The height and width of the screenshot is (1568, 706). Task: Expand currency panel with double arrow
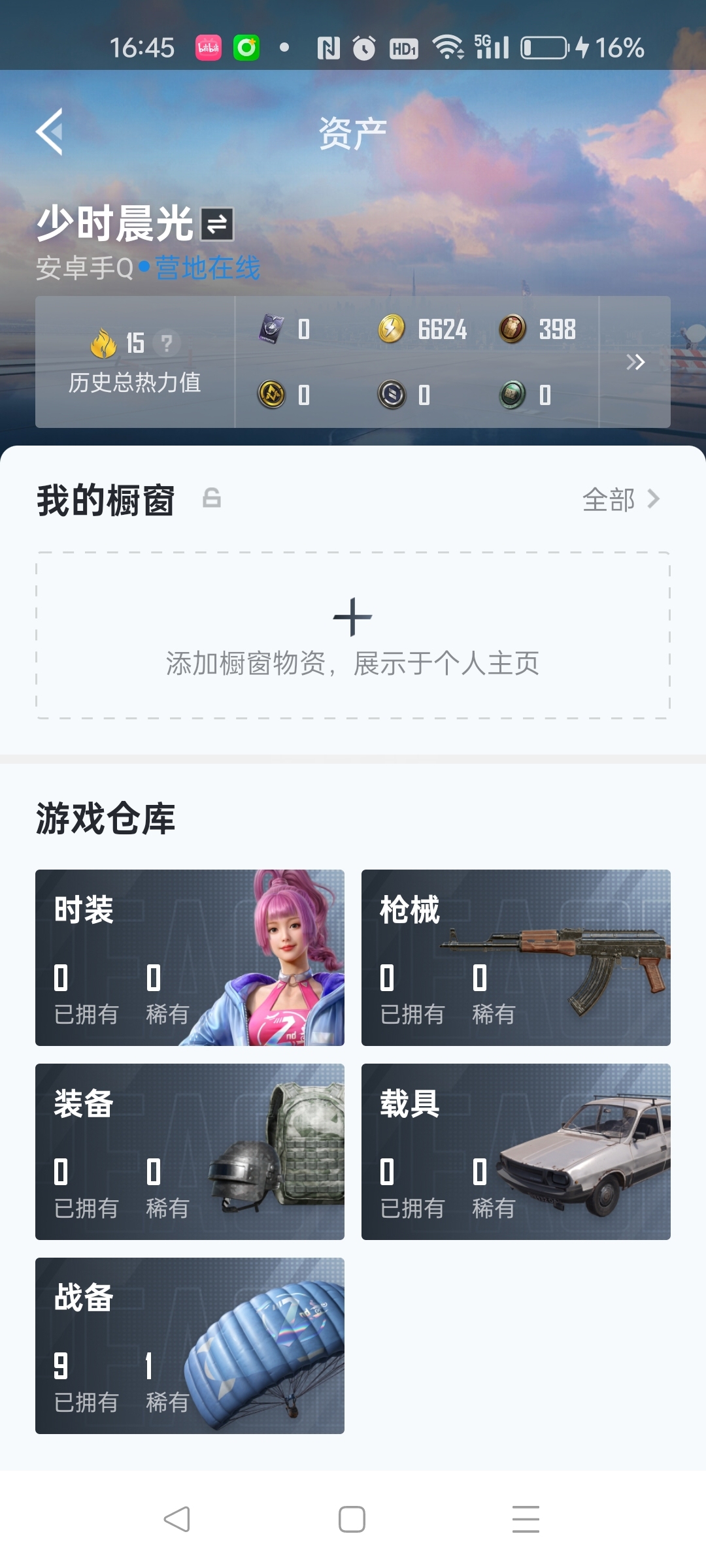coord(635,362)
